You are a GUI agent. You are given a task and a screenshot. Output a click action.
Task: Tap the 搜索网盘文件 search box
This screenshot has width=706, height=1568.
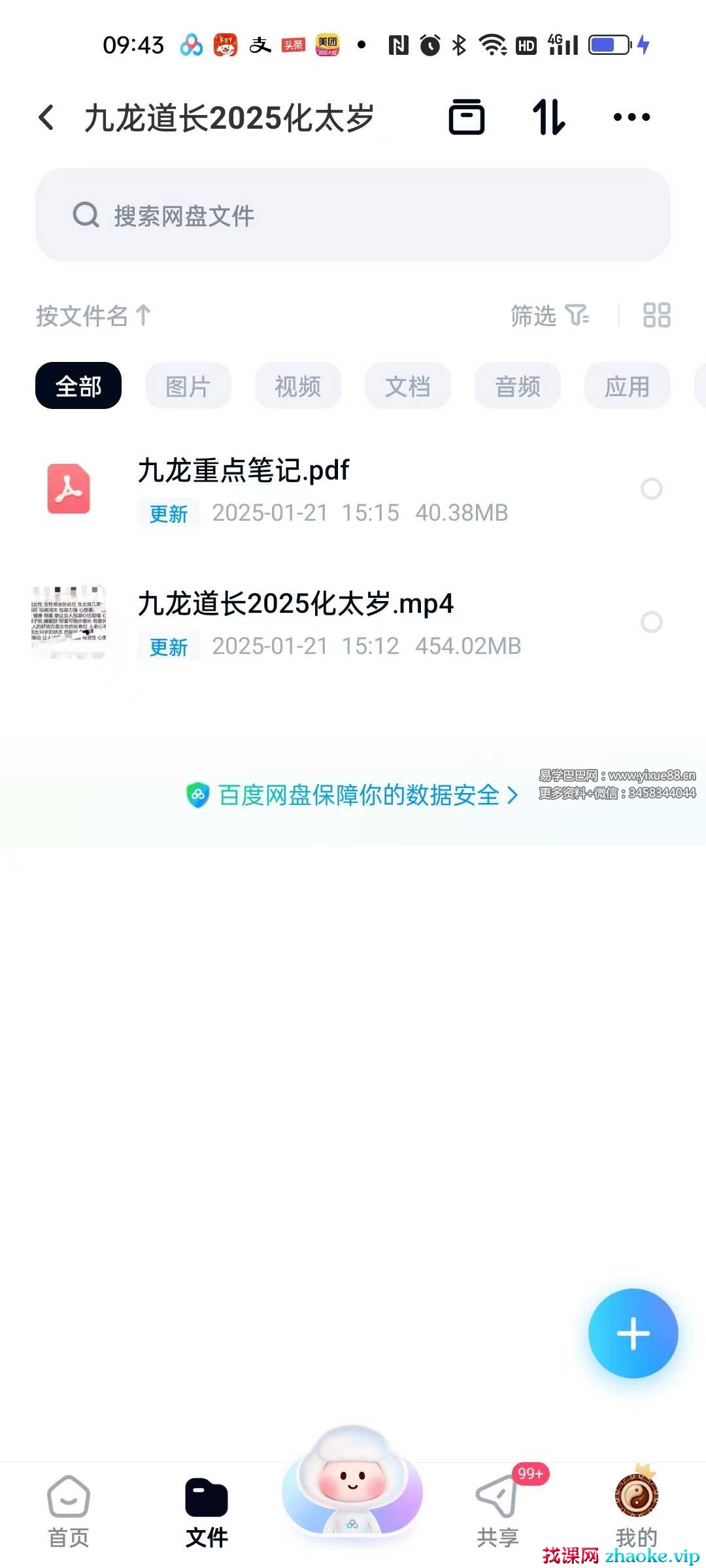tap(353, 215)
